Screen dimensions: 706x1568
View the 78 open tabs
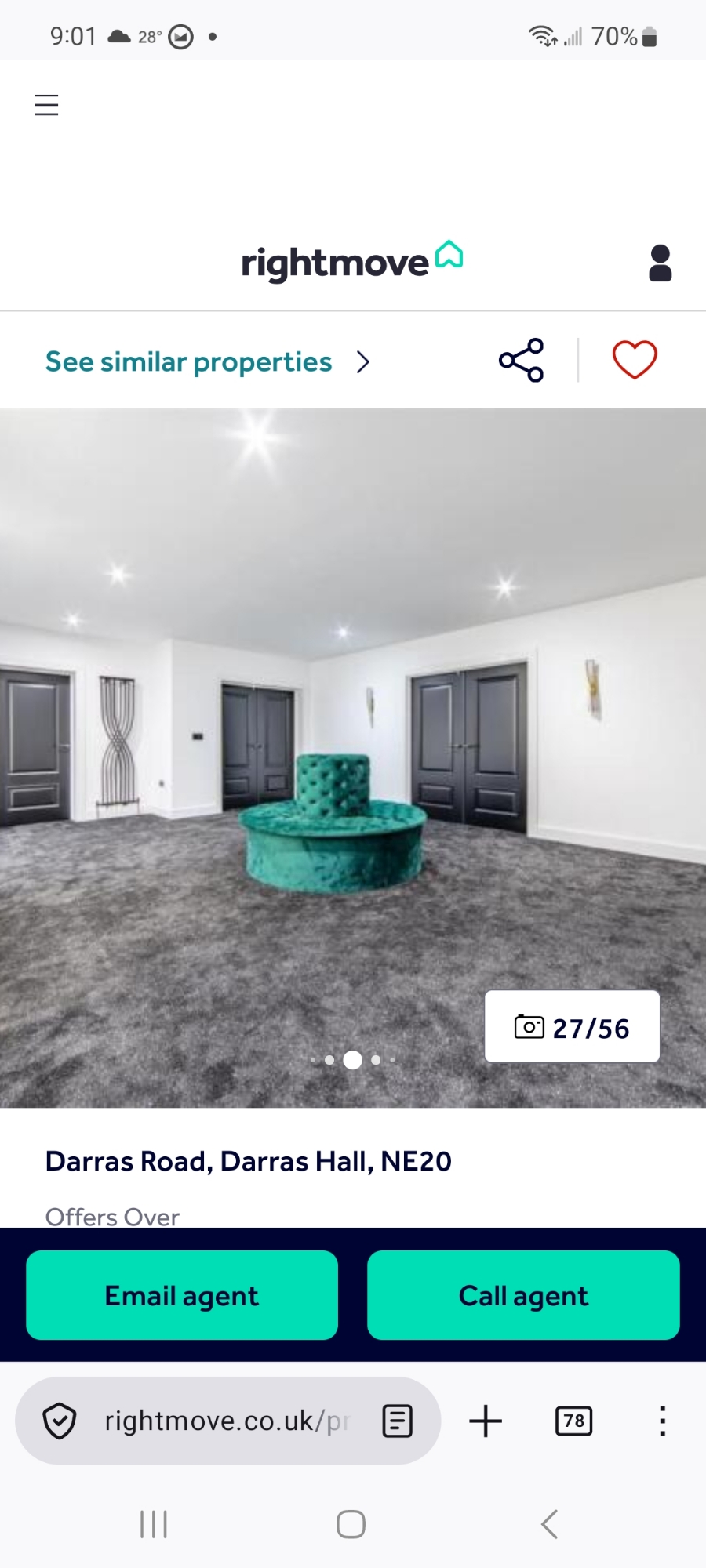point(573,1421)
